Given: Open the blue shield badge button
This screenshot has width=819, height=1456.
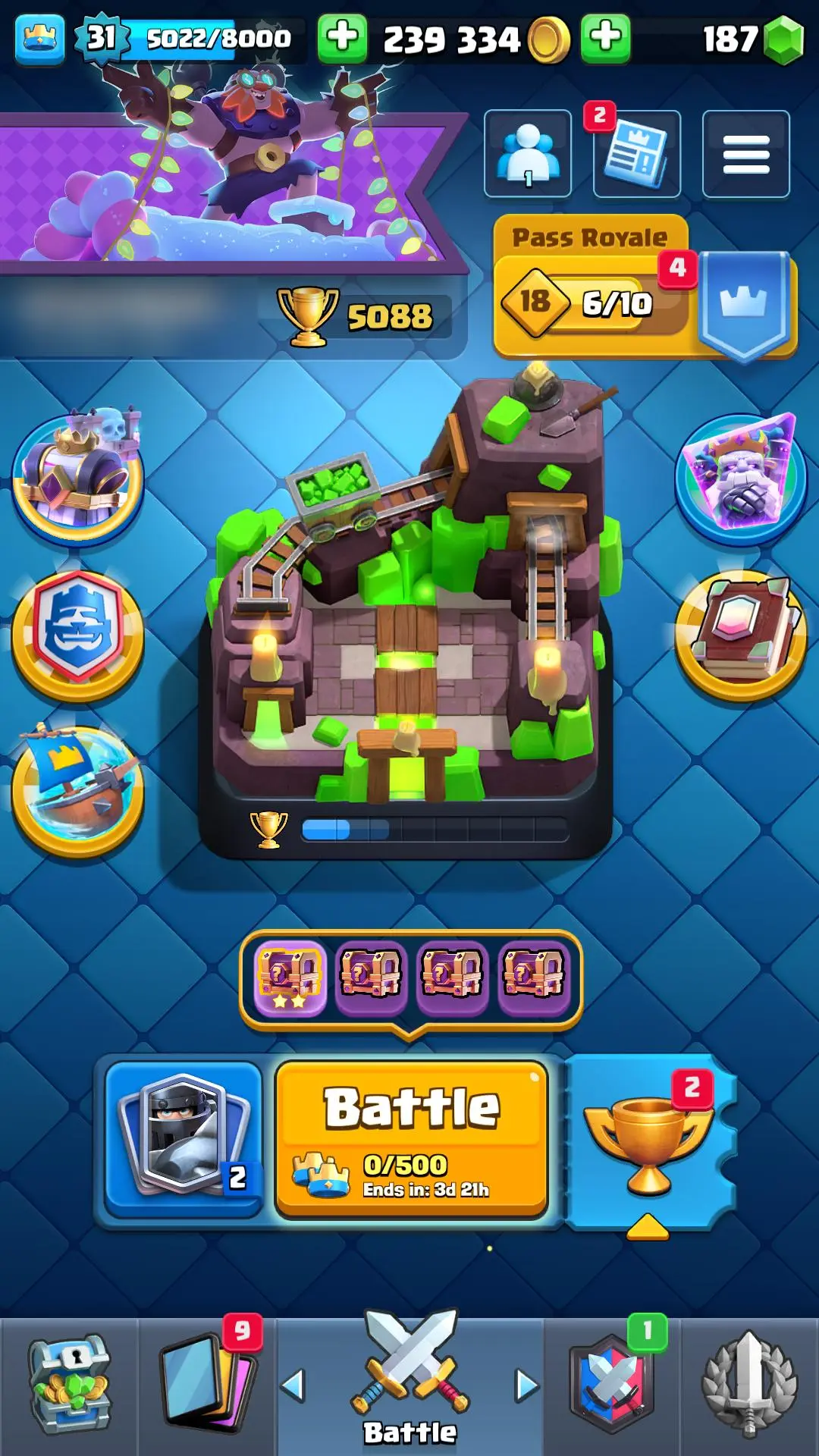Looking at the screenshot, I should click(76, 634).
